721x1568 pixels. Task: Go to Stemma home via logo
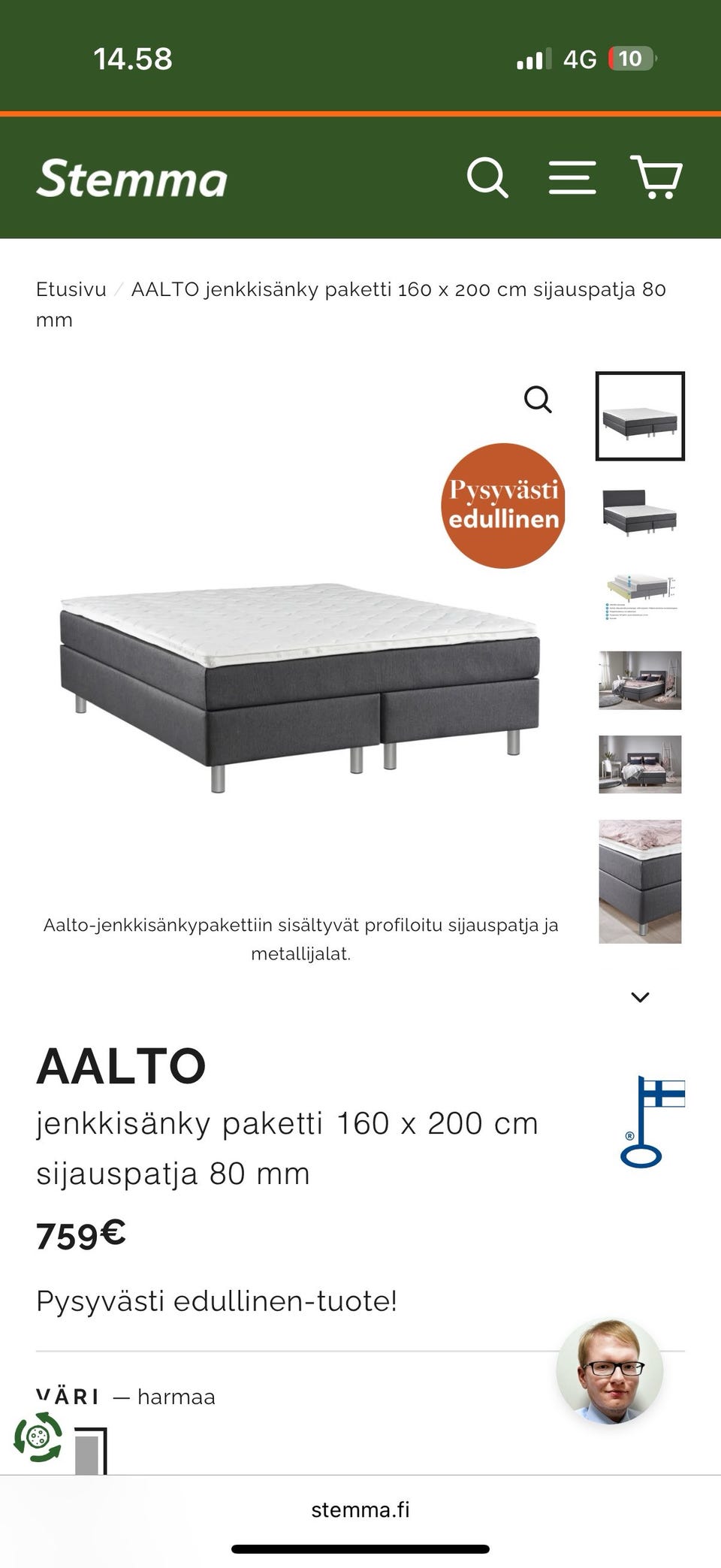coord(131,178)
